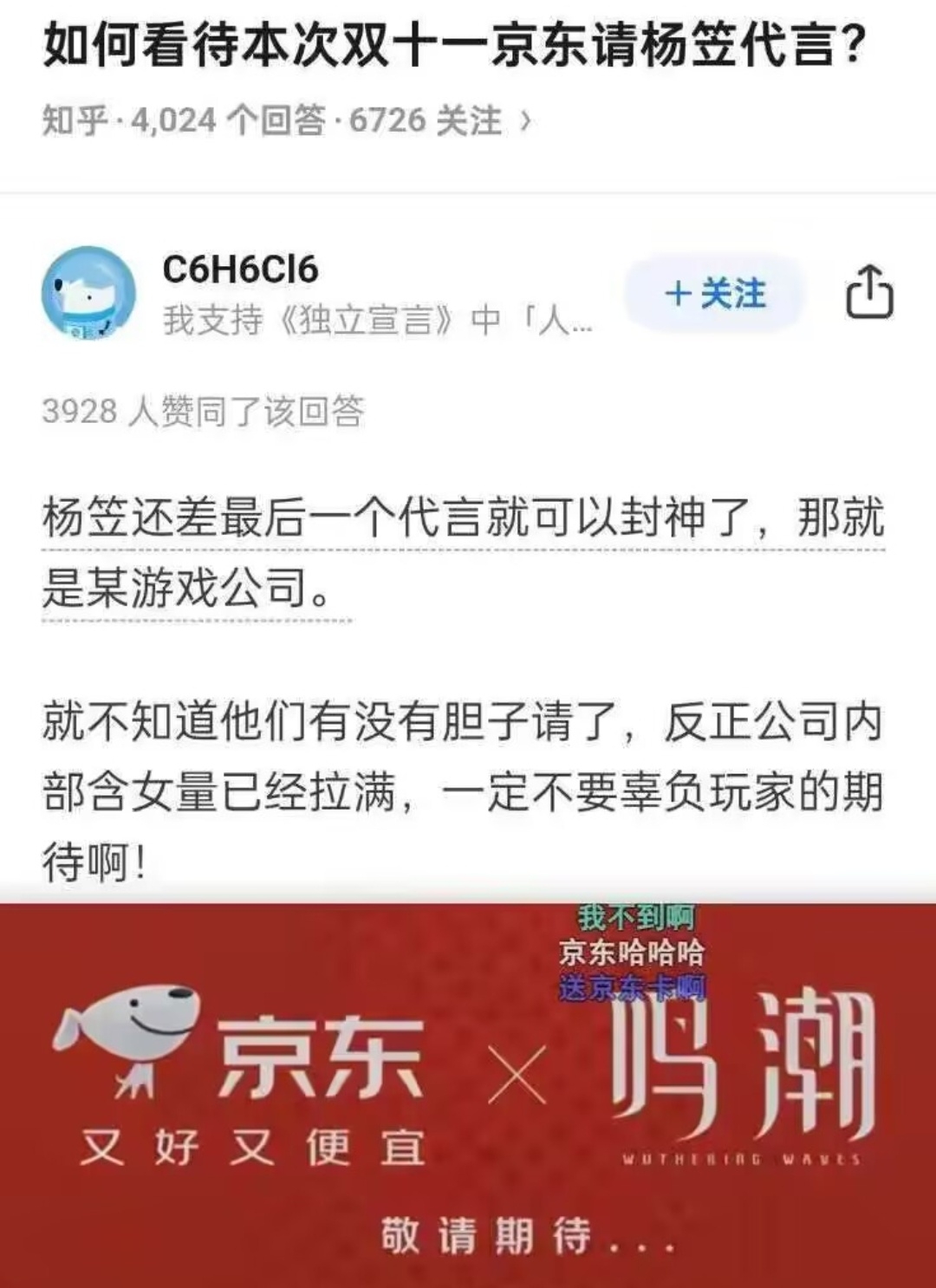
Task: Open C6H6Cl6's profile avatar
Action: [88, 293]
